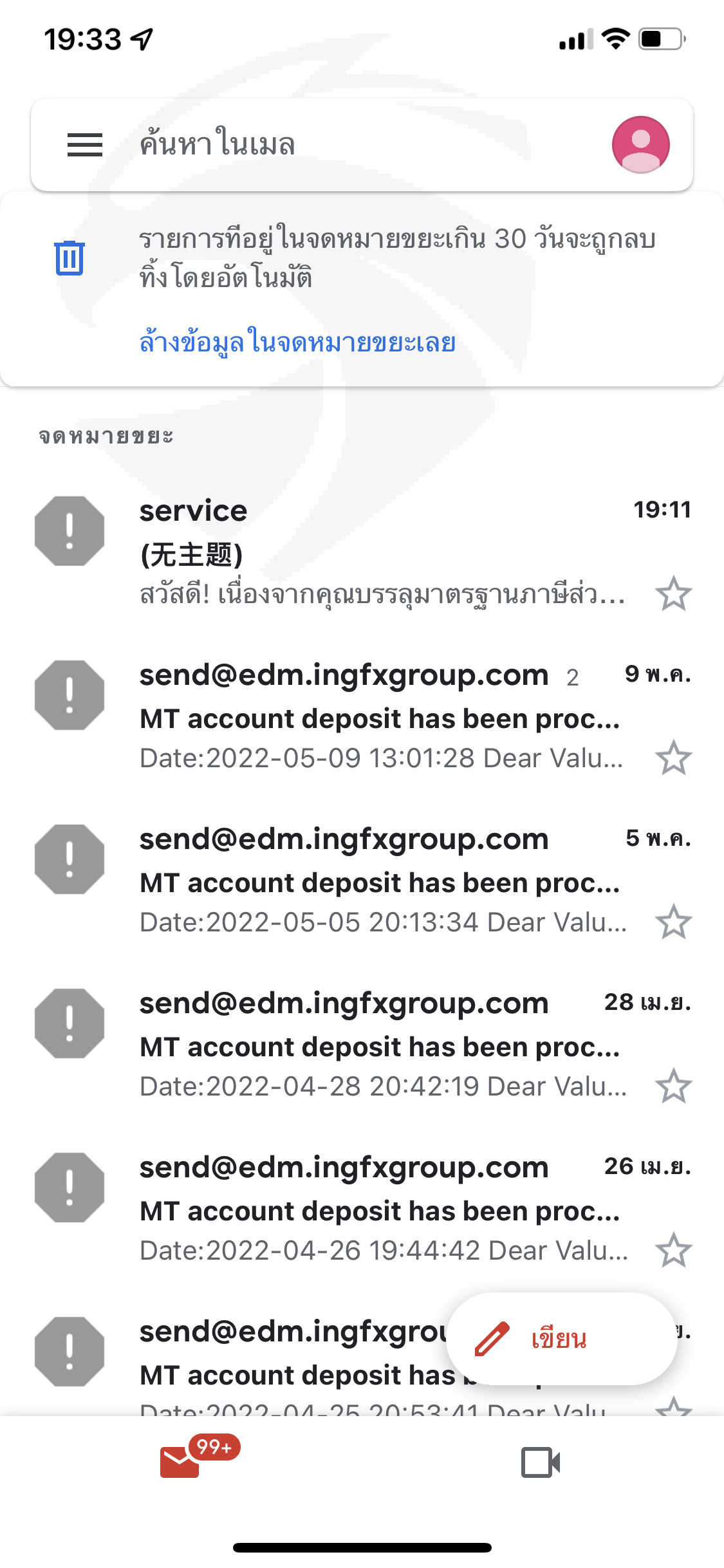Open the hamburger navigation drawer menu
724x1568 pixels.
click(x=85, y=145)
